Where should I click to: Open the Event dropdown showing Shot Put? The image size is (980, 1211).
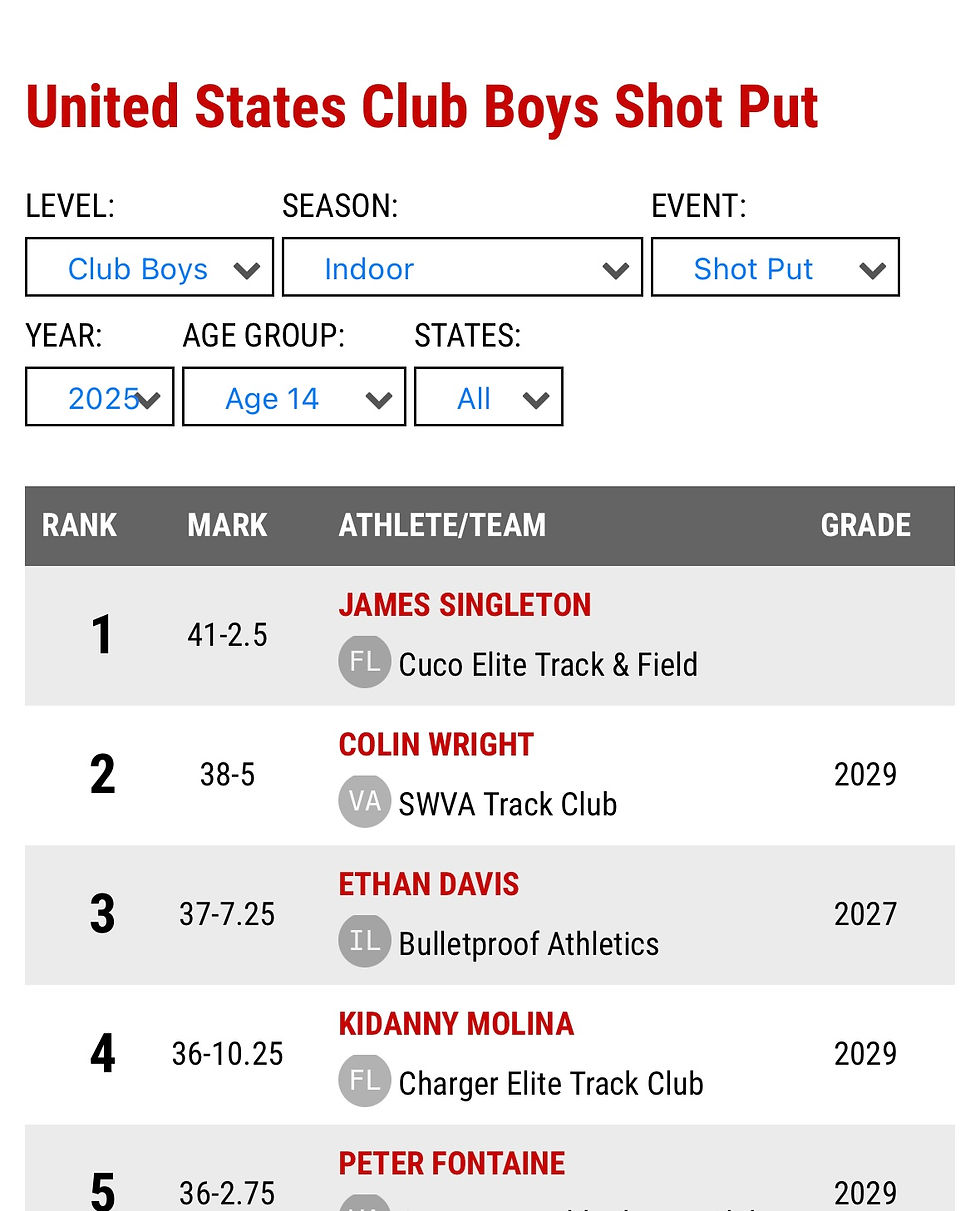pyautogui.click(x=775, y=267)
